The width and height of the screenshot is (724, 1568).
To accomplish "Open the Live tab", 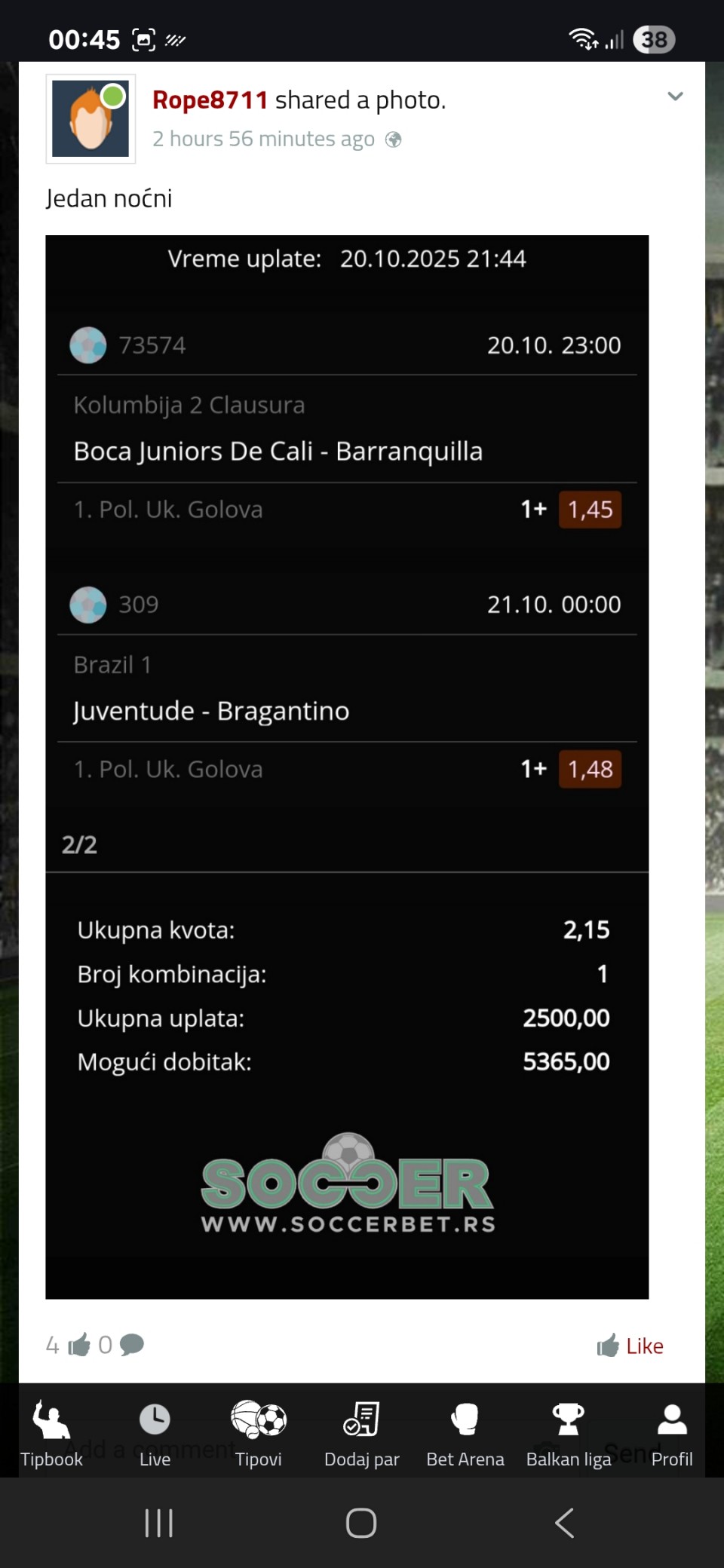I will [155, 1434].
